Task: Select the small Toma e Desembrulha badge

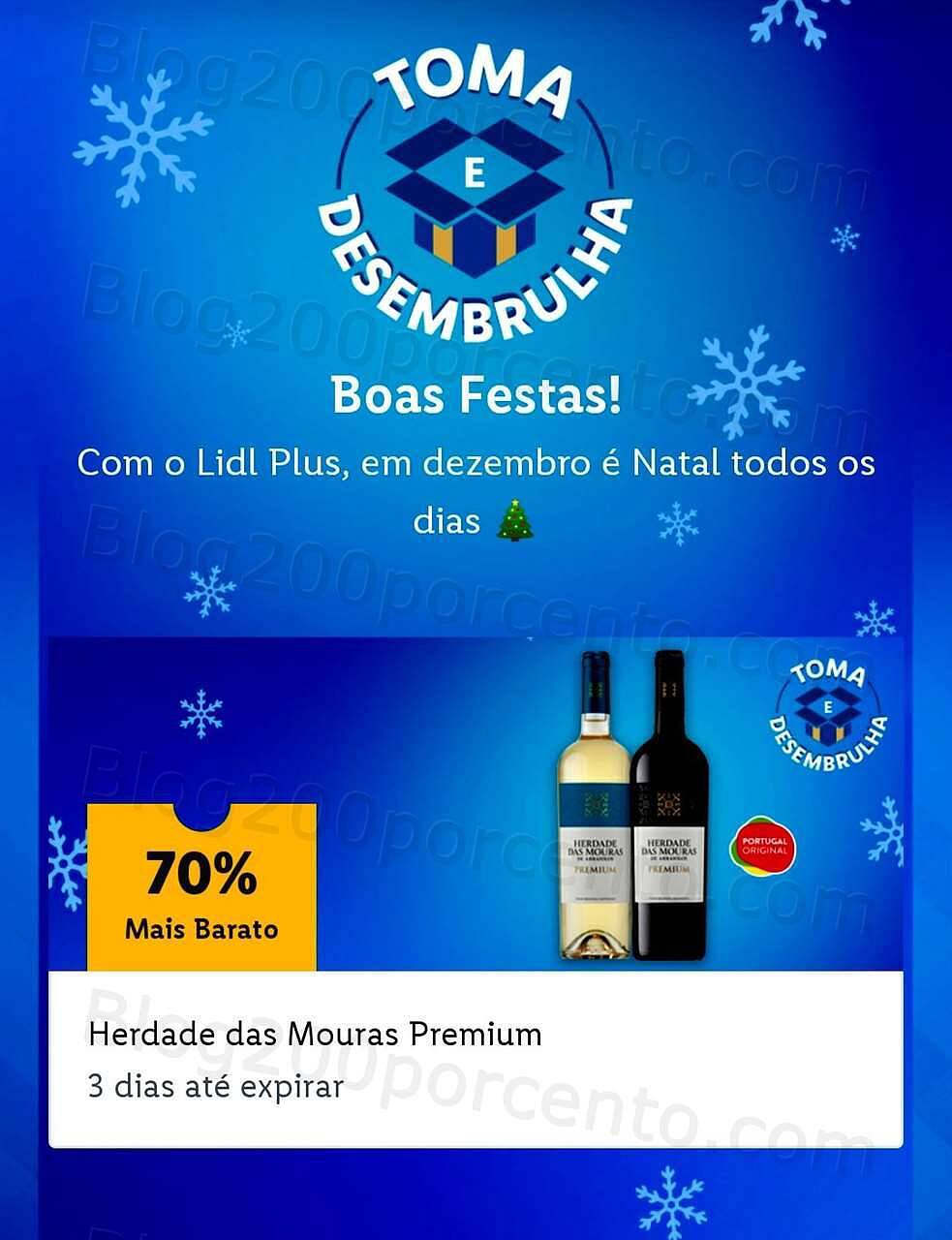Action: point(828,712)
